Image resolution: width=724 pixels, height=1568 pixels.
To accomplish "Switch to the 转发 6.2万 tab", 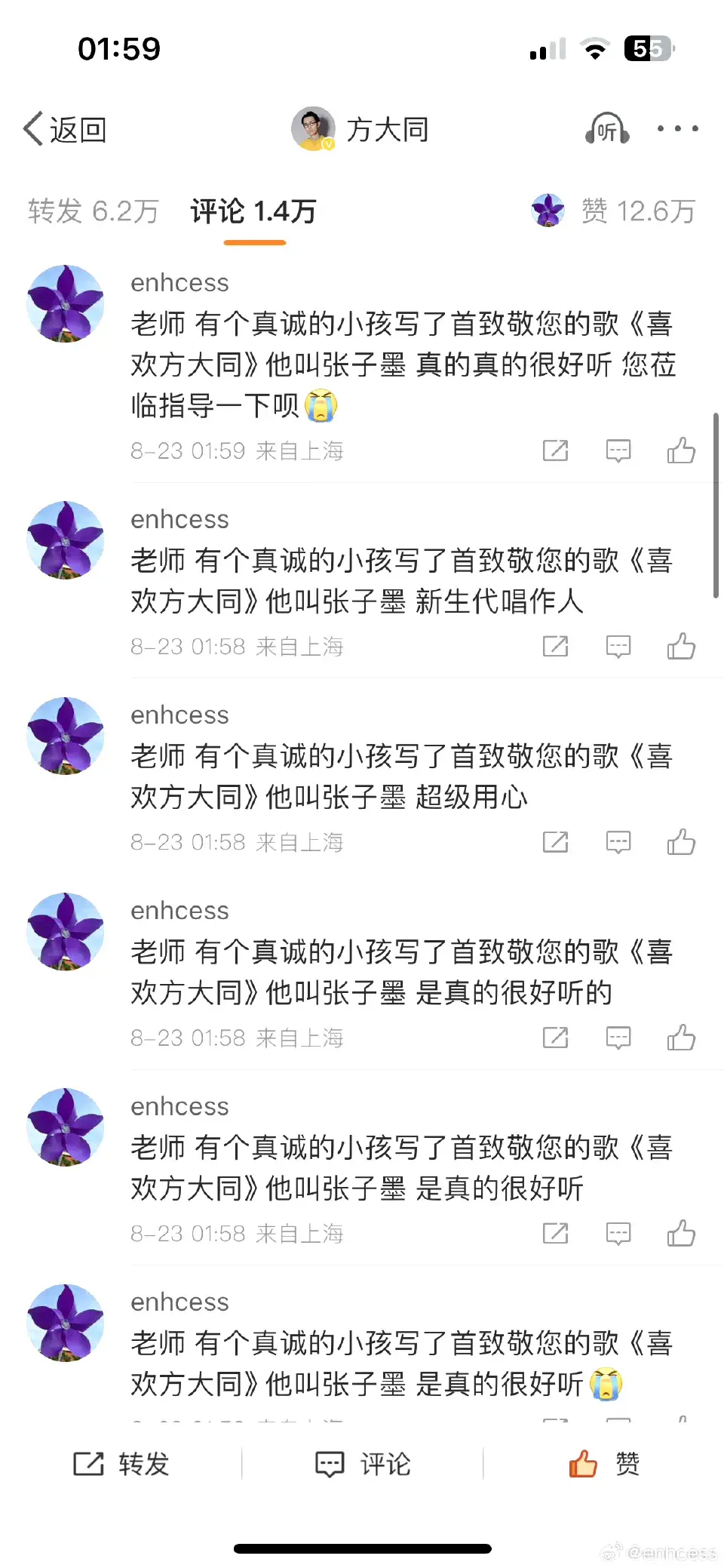I will [91, 211].
